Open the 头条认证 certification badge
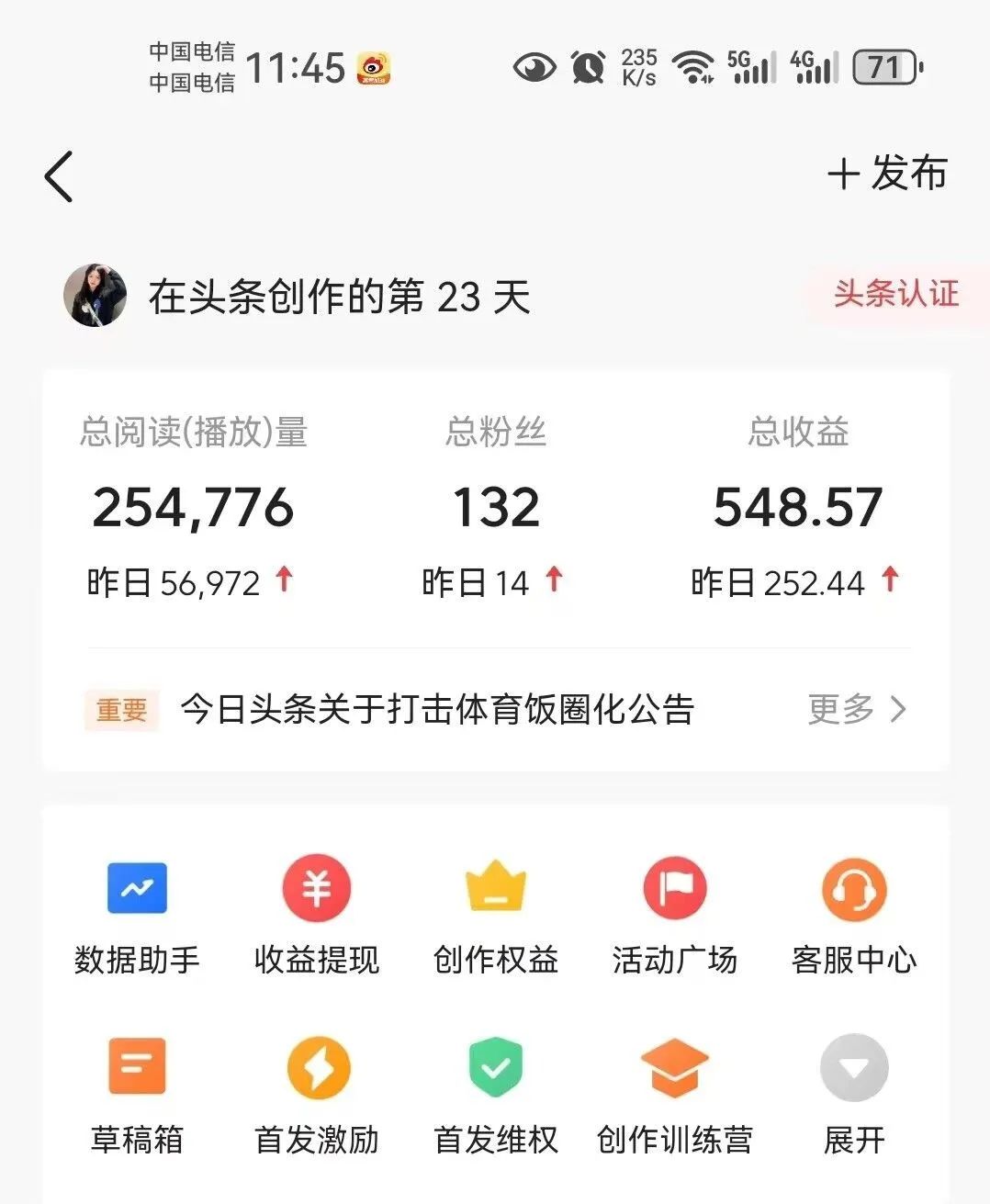This screenshot has height=1204, width=990. (895, 295)
